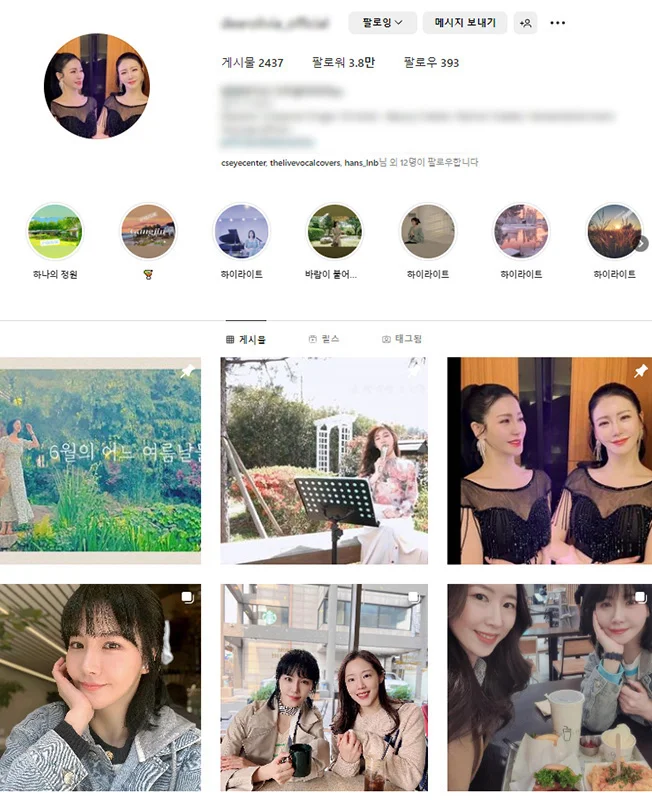652x800 pixels.
Task: Open pinned post with two women in black
Action: pos(549,460)
